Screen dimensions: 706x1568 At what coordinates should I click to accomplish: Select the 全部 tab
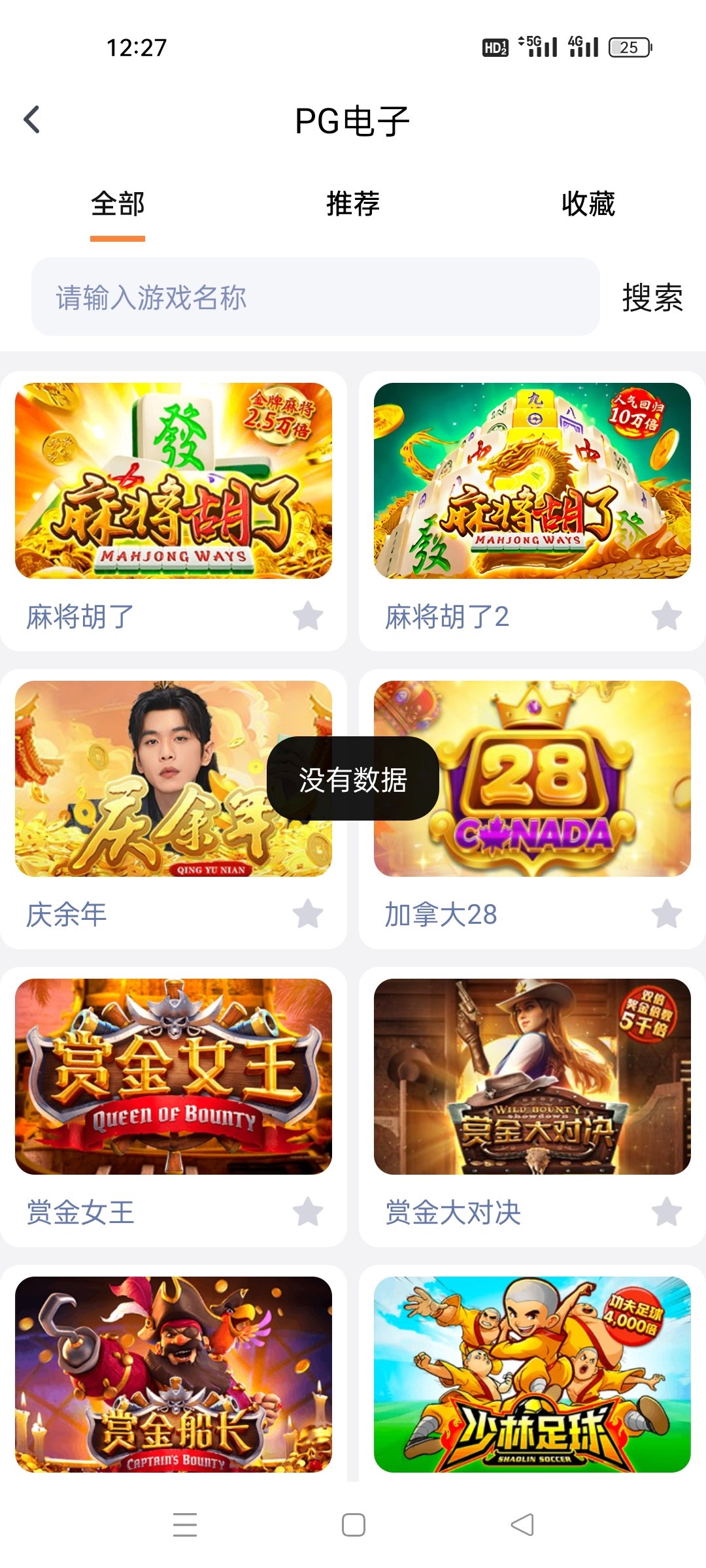[x=118, y=204]
